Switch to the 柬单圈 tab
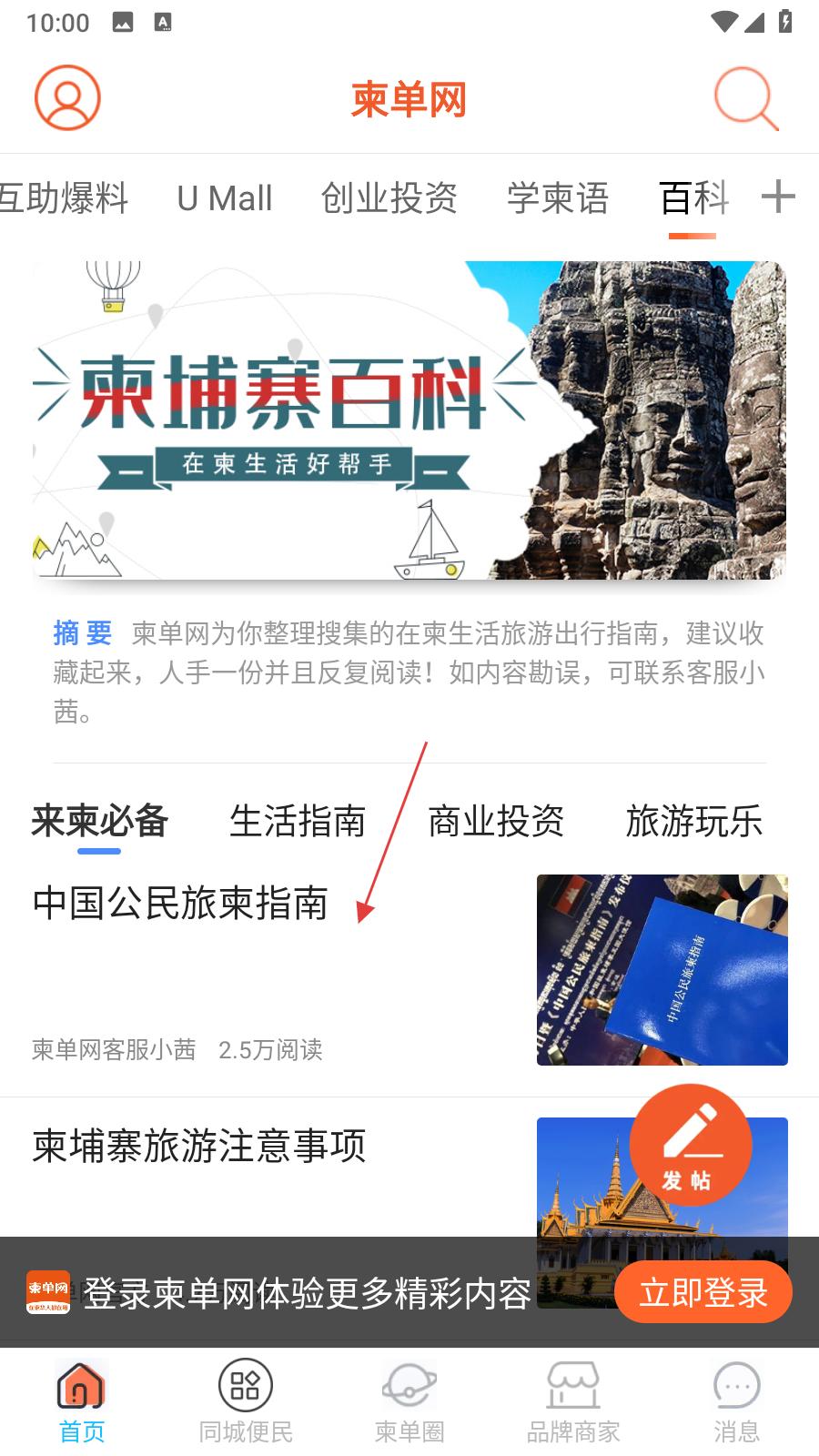The height and width of the screenshot is (1456, 819). point(409,1402)
